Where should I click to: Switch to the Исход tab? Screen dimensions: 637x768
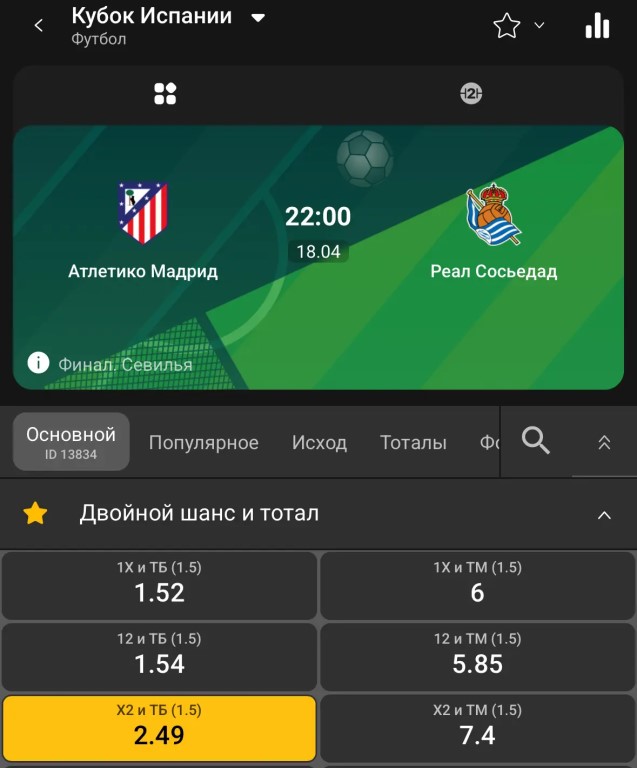[319, 442]
